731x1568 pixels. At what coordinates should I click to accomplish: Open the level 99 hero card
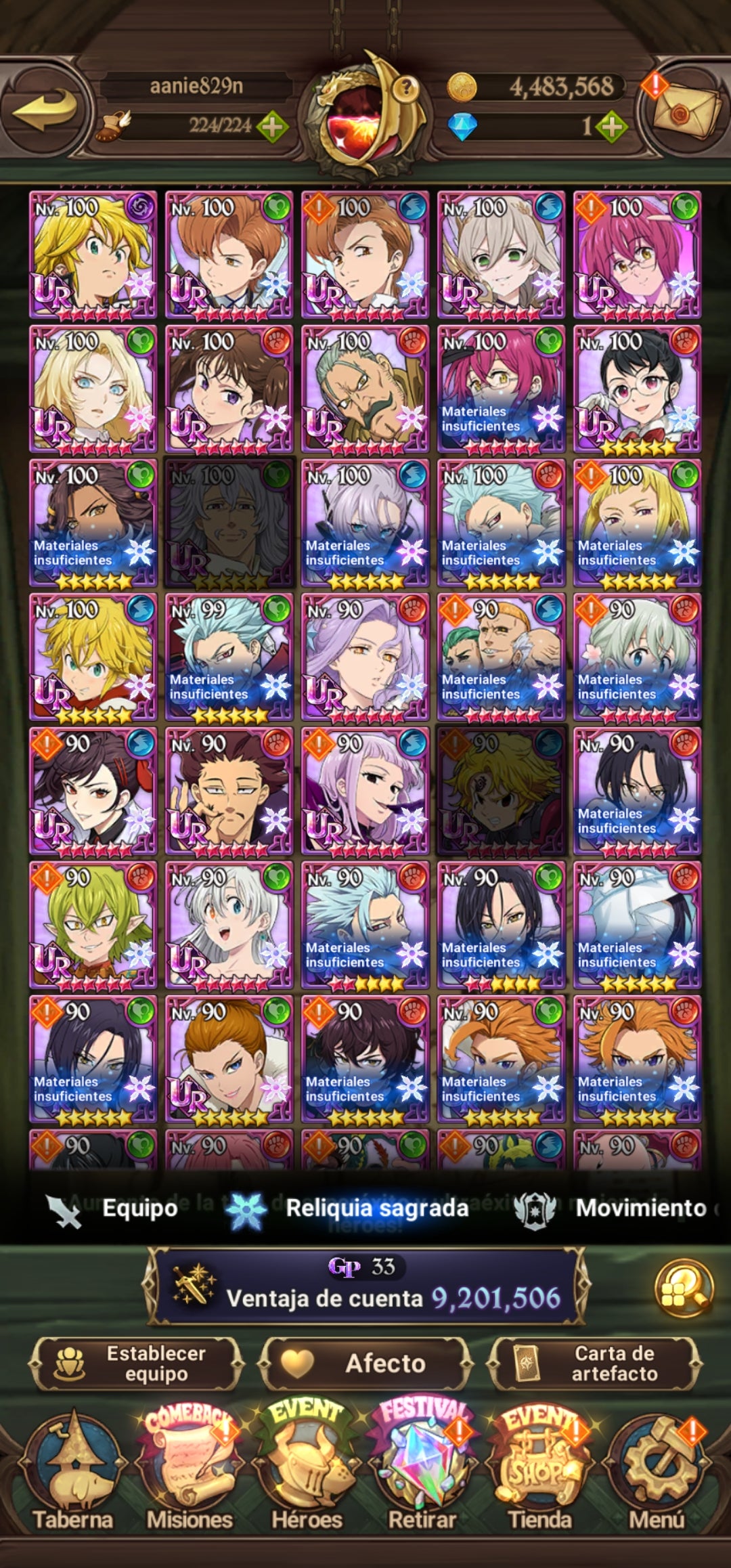point(229,657)
